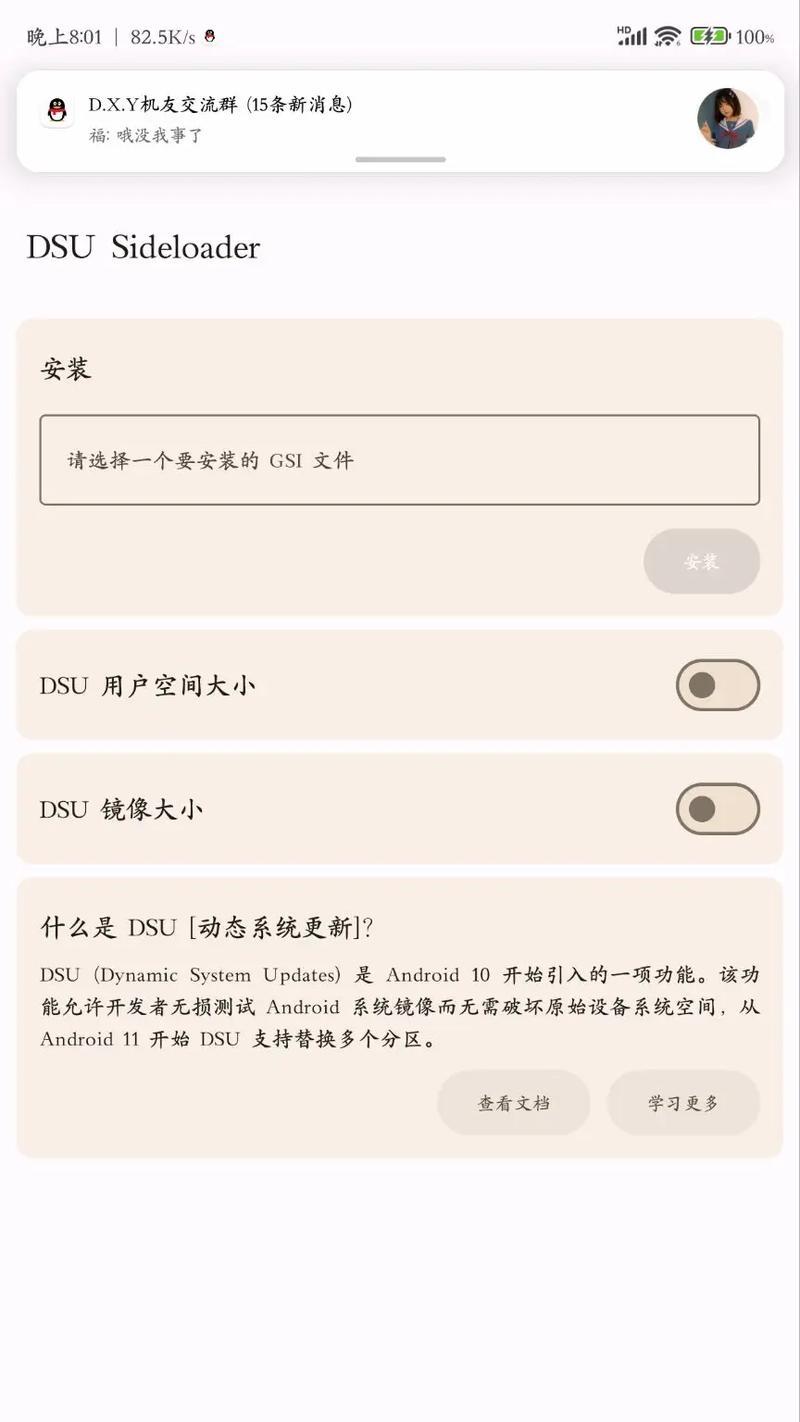Open 查看文档

(513, 1103)
